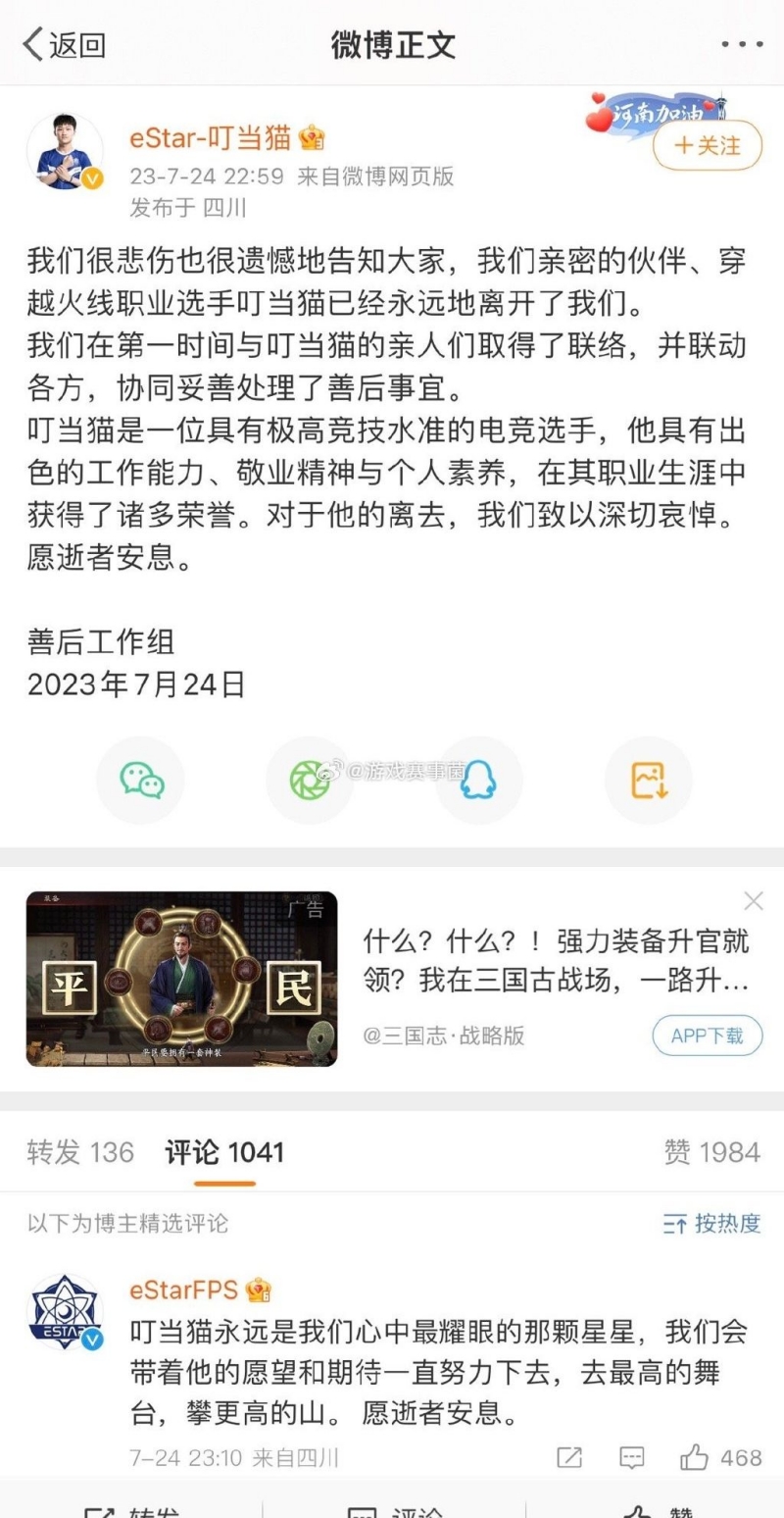Share to WeChat Moments with green camera icon

tap(310, 780)
